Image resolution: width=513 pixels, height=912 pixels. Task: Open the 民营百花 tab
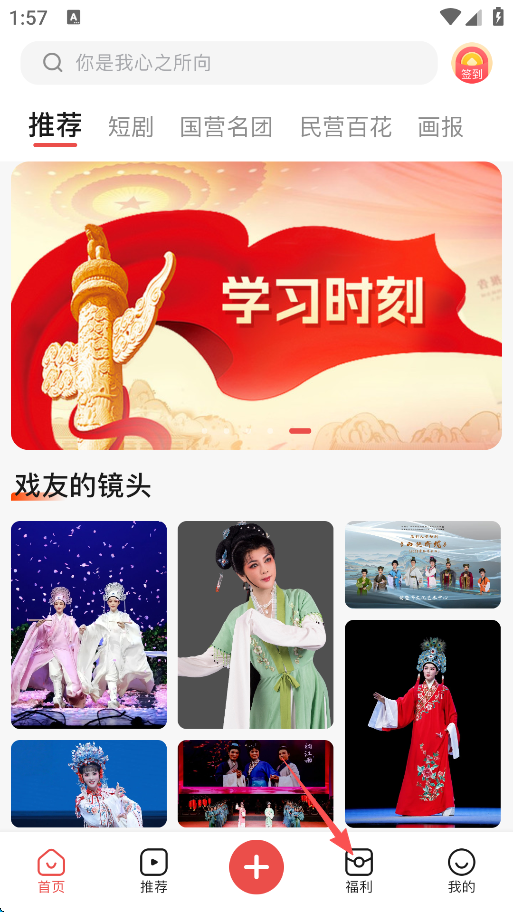click(x=346, y=127)
